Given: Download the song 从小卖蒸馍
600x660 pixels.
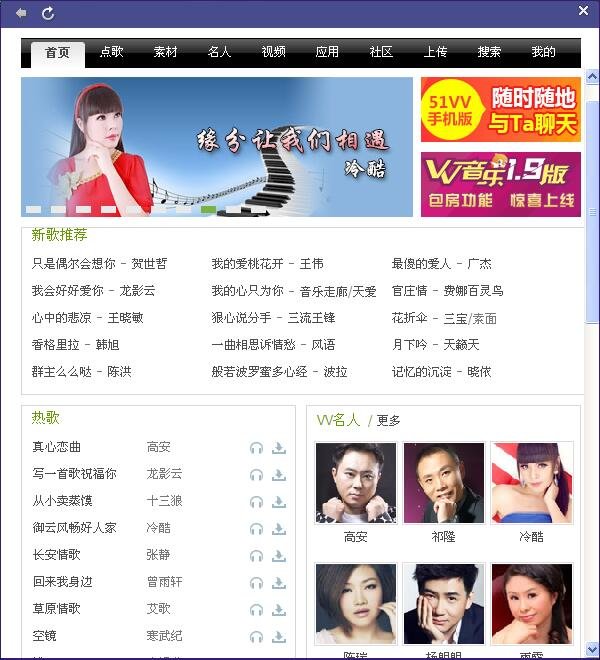Looking at the screenshot, I should click(279, 502).
